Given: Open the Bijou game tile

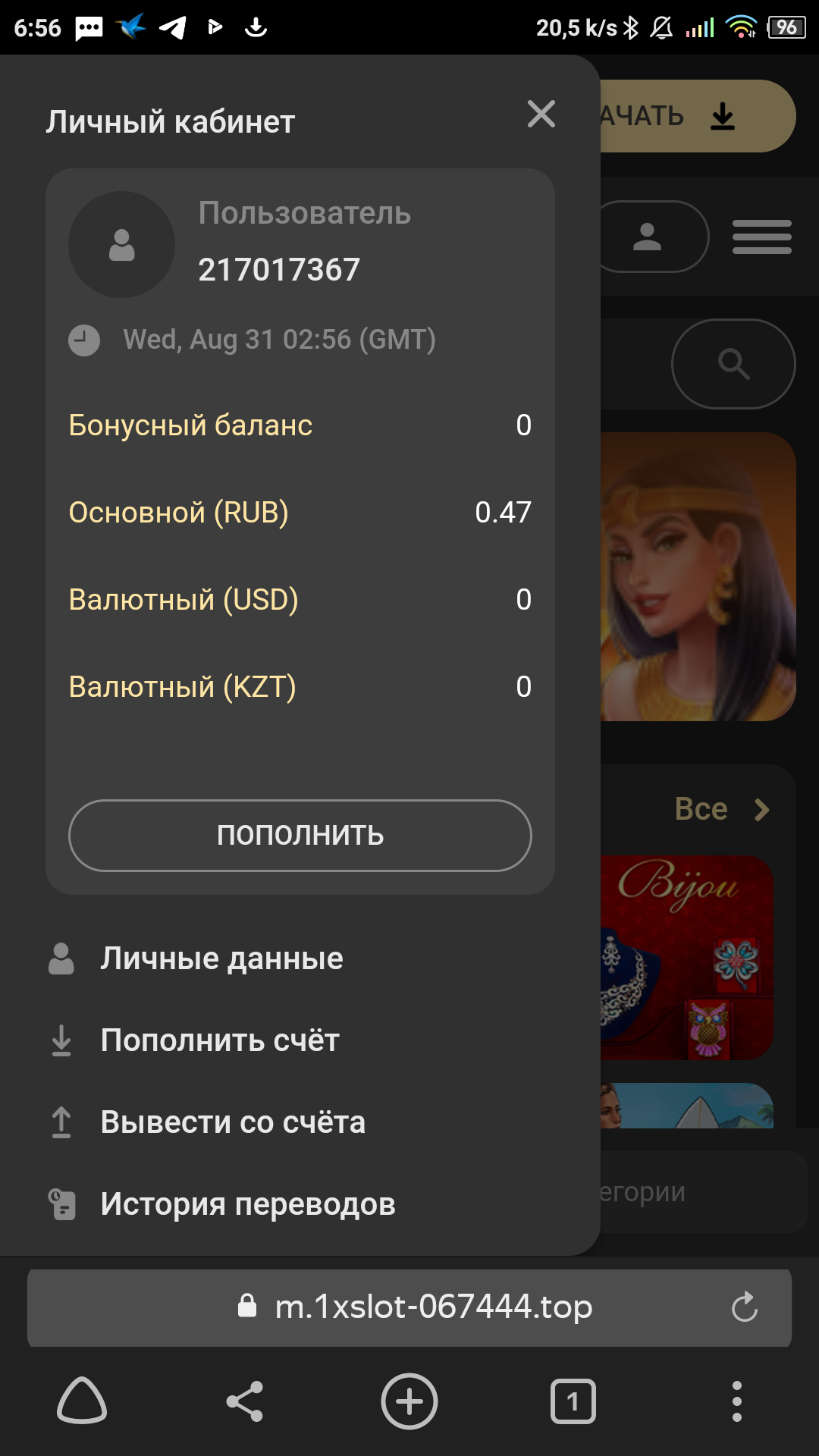Looking at the screenshot, I should (x=686, y=957).
